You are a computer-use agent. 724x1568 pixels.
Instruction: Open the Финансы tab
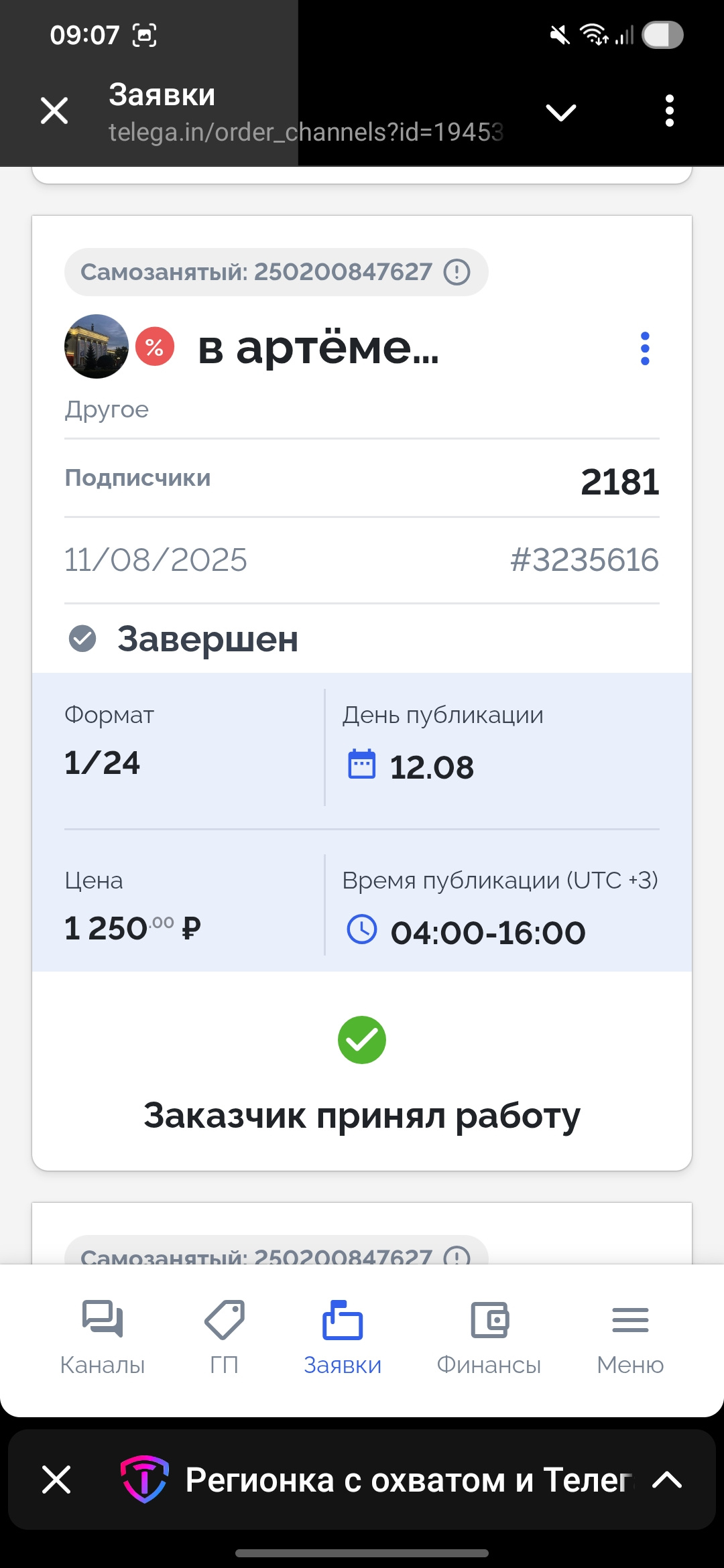coord(489,1333)
